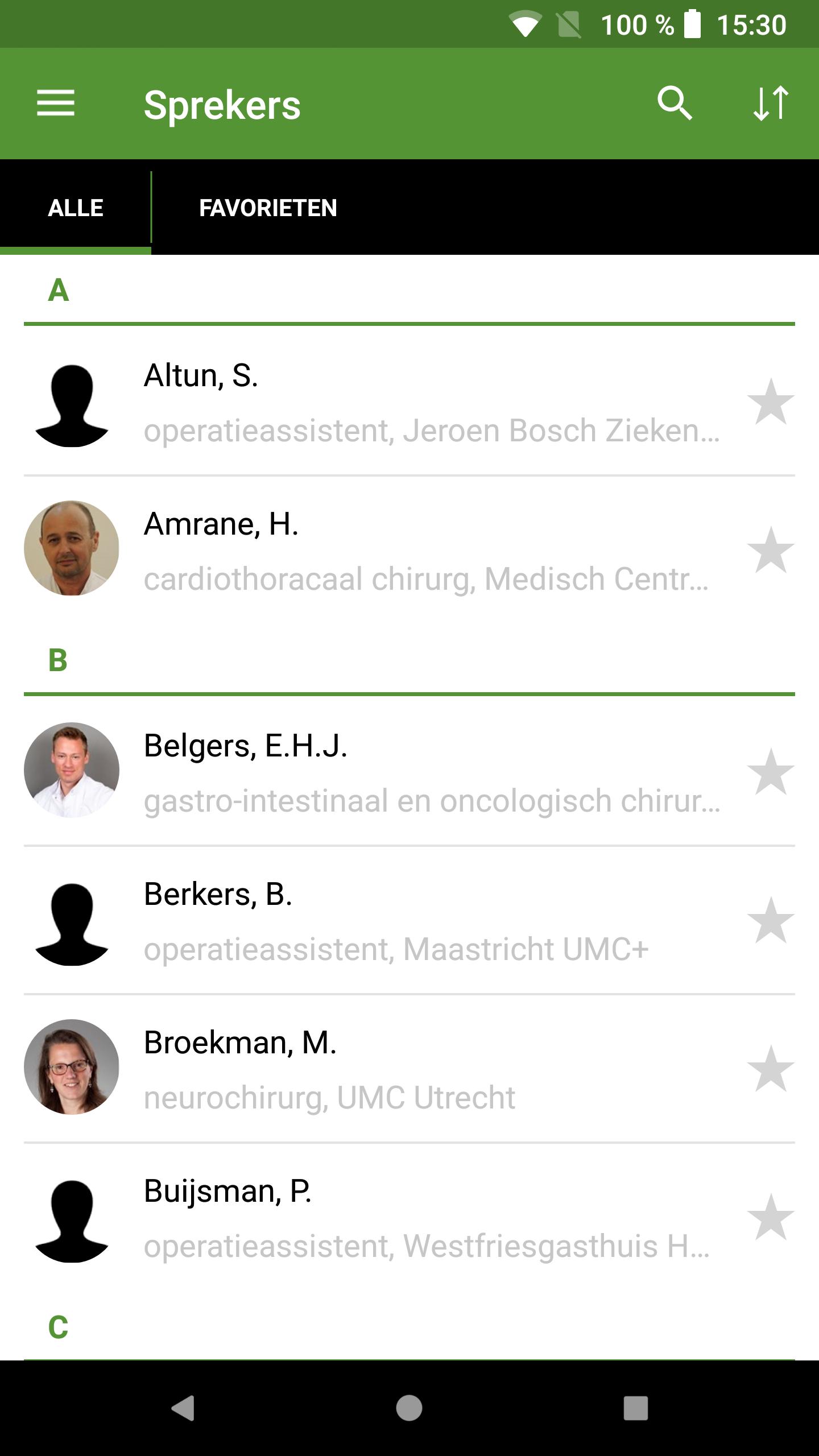Image resolution: width=819 pixels, height=1456 pixels.
Task: Open speaker search
Action: 675,104
